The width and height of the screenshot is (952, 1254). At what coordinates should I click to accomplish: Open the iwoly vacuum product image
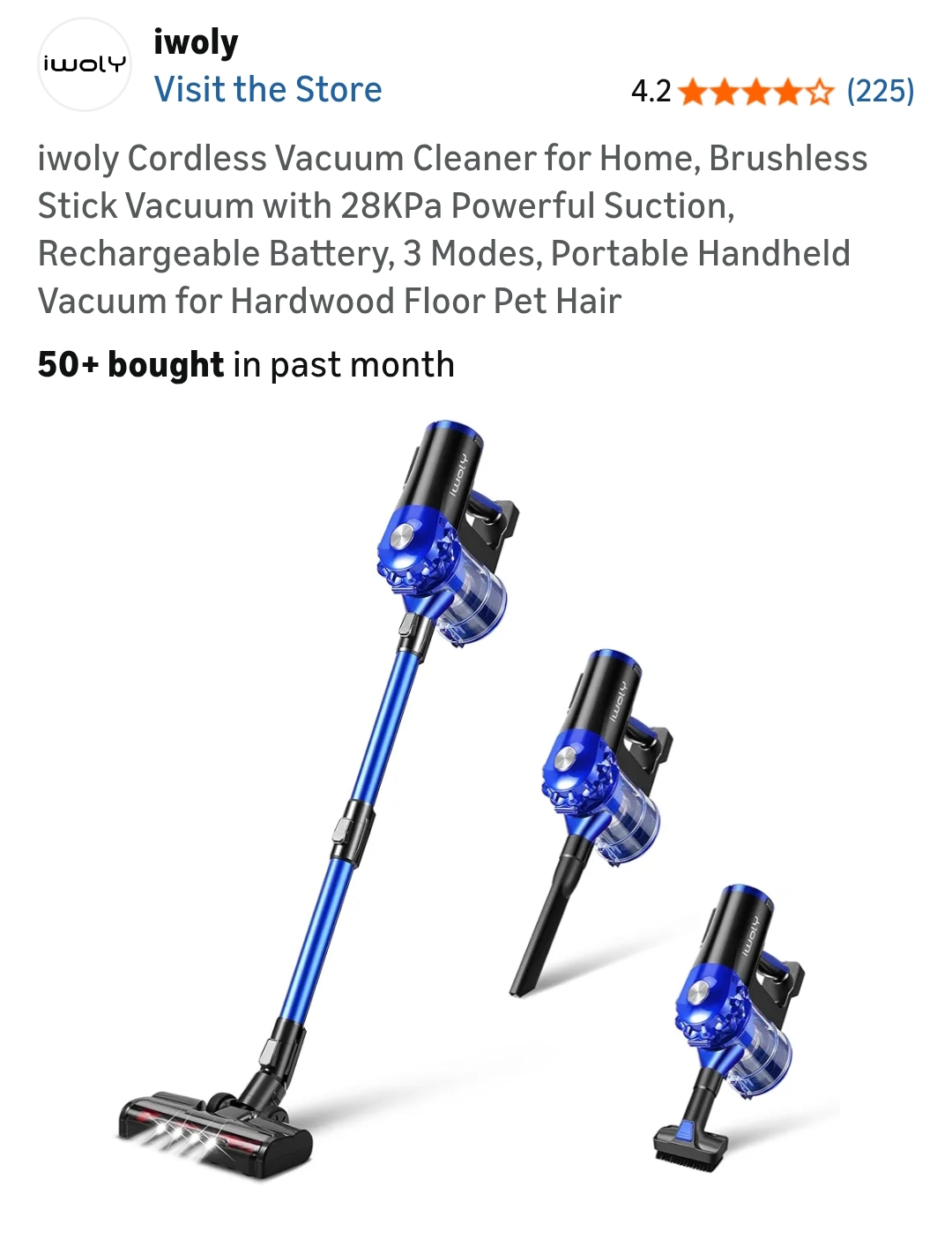pyautogui.click(x=476, y=794)
